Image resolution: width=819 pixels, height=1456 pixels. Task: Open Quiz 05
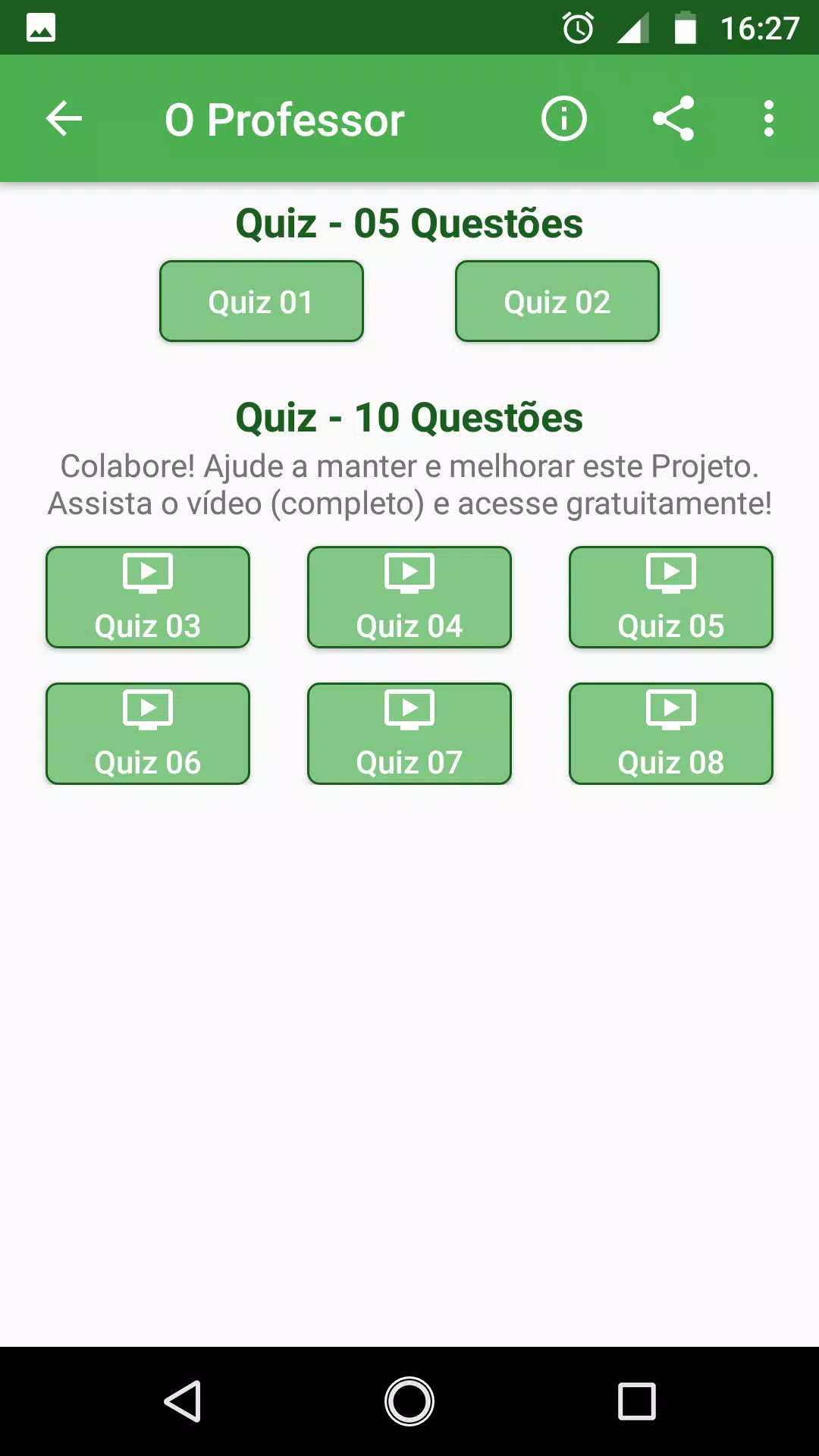pyautogui.click(x=671, y=598)
